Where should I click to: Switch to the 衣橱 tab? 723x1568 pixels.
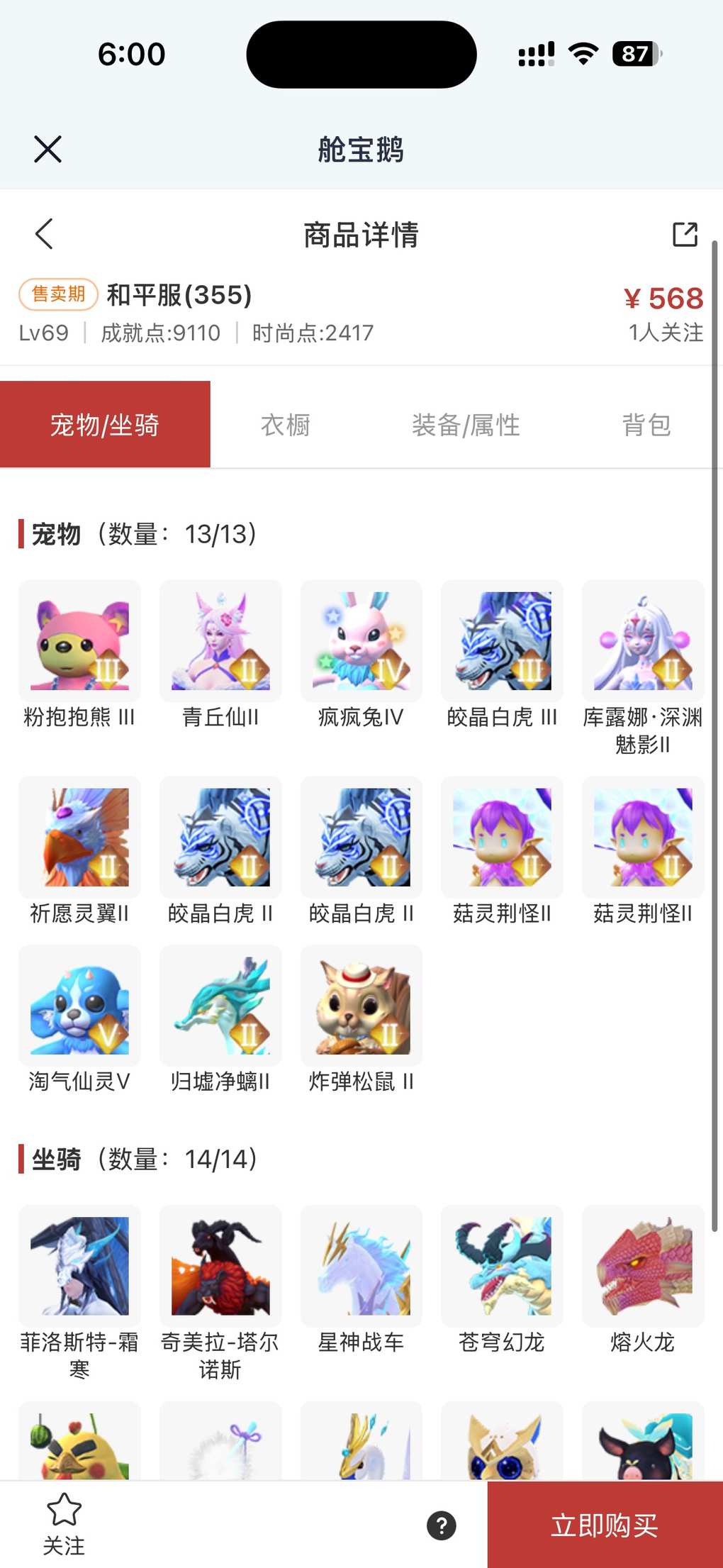(285, 425)
